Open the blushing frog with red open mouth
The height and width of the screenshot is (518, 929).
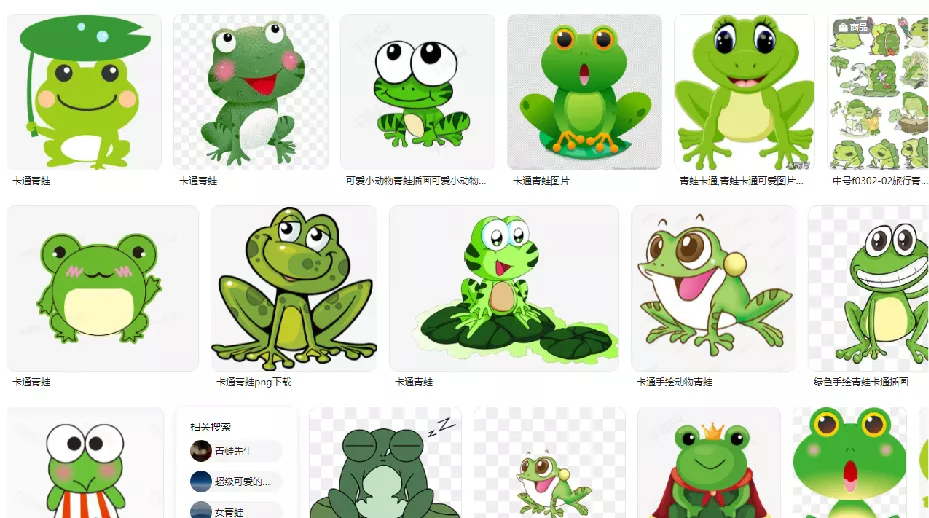[x=251, y=92]
